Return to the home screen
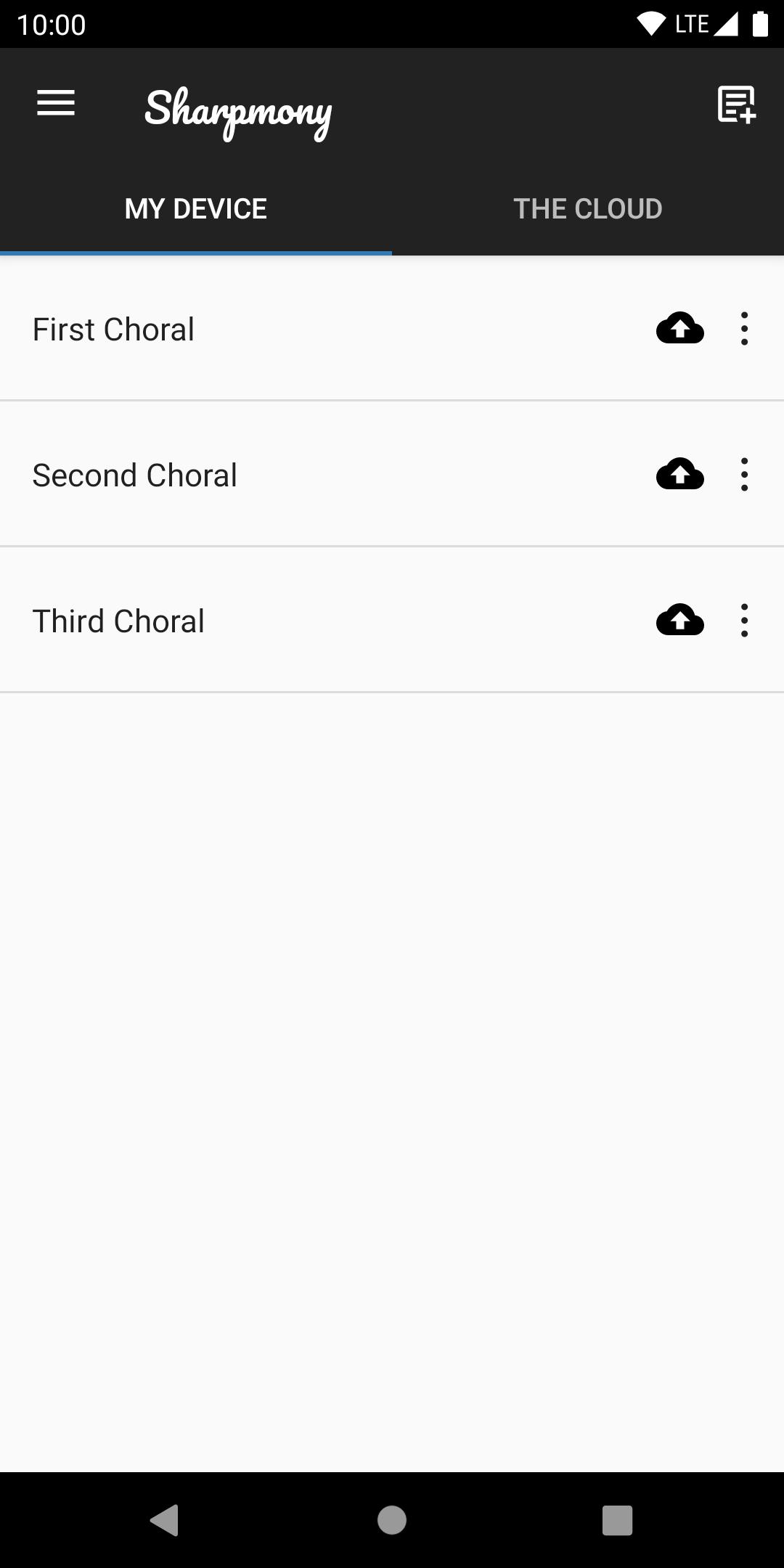 pos(392,1519)
